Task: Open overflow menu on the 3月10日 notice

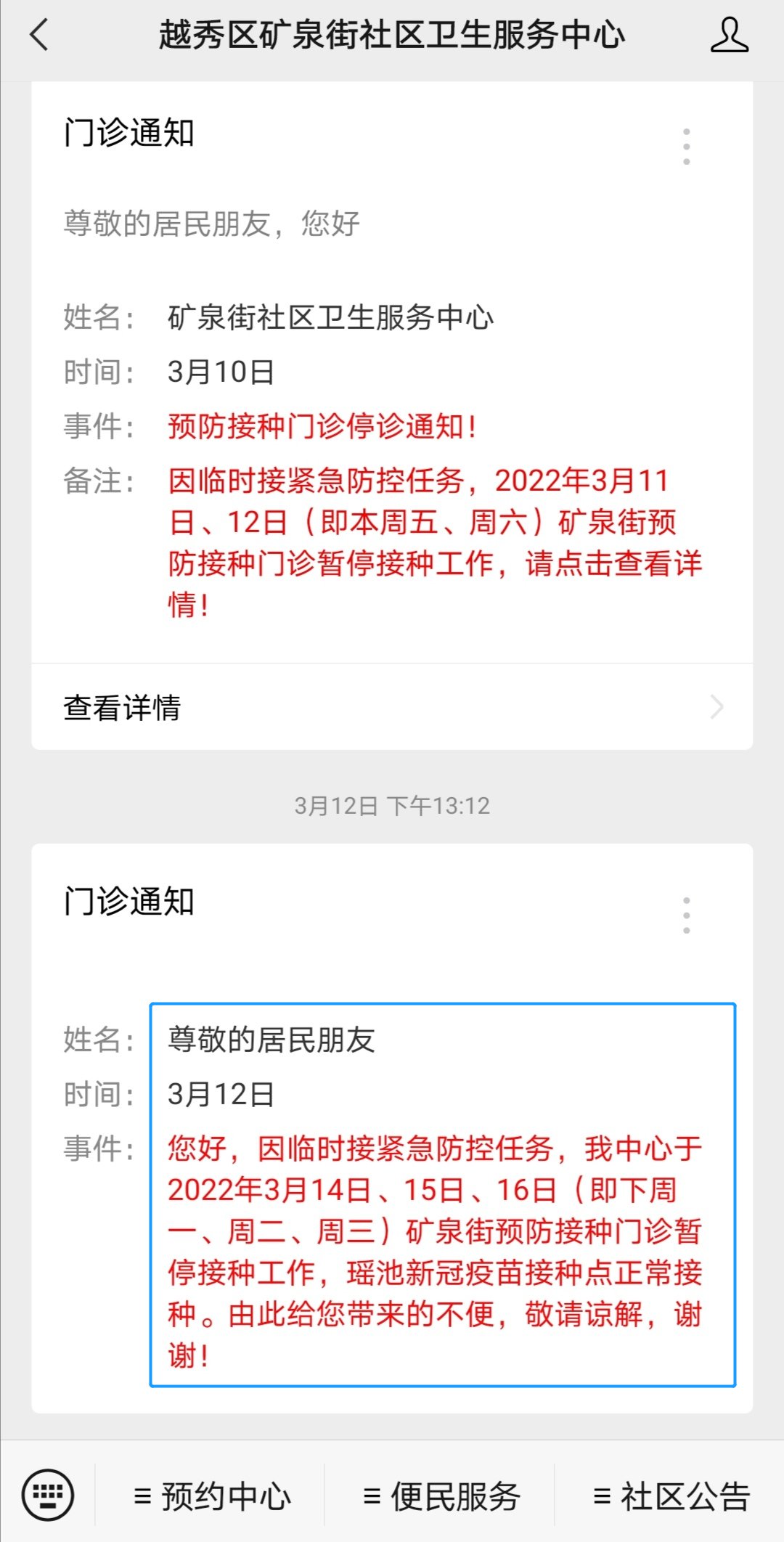Action: point(686,147)
